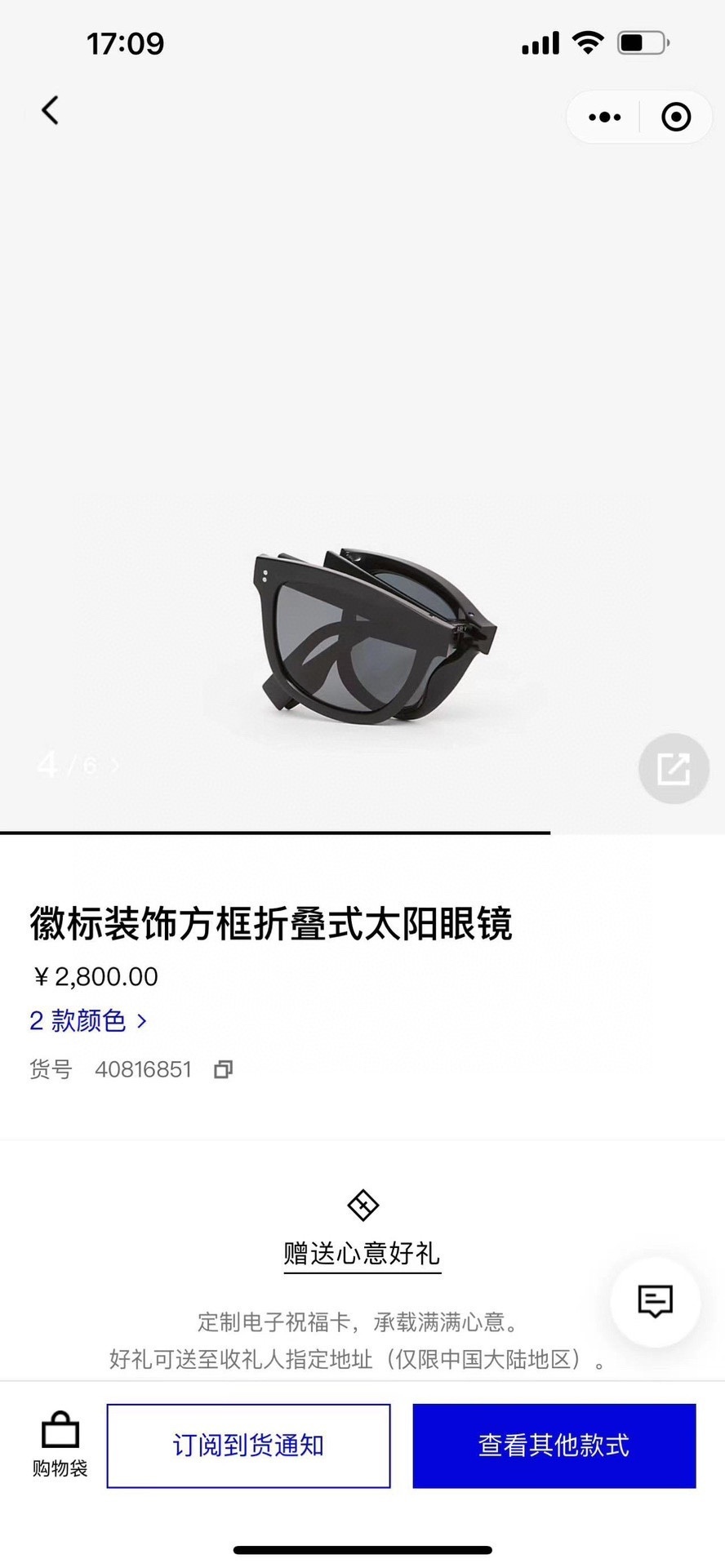Image resolution: width=725 pixels, height=1568 pixels.
Task: Copy the product number 40816851
Action: 223,1069
